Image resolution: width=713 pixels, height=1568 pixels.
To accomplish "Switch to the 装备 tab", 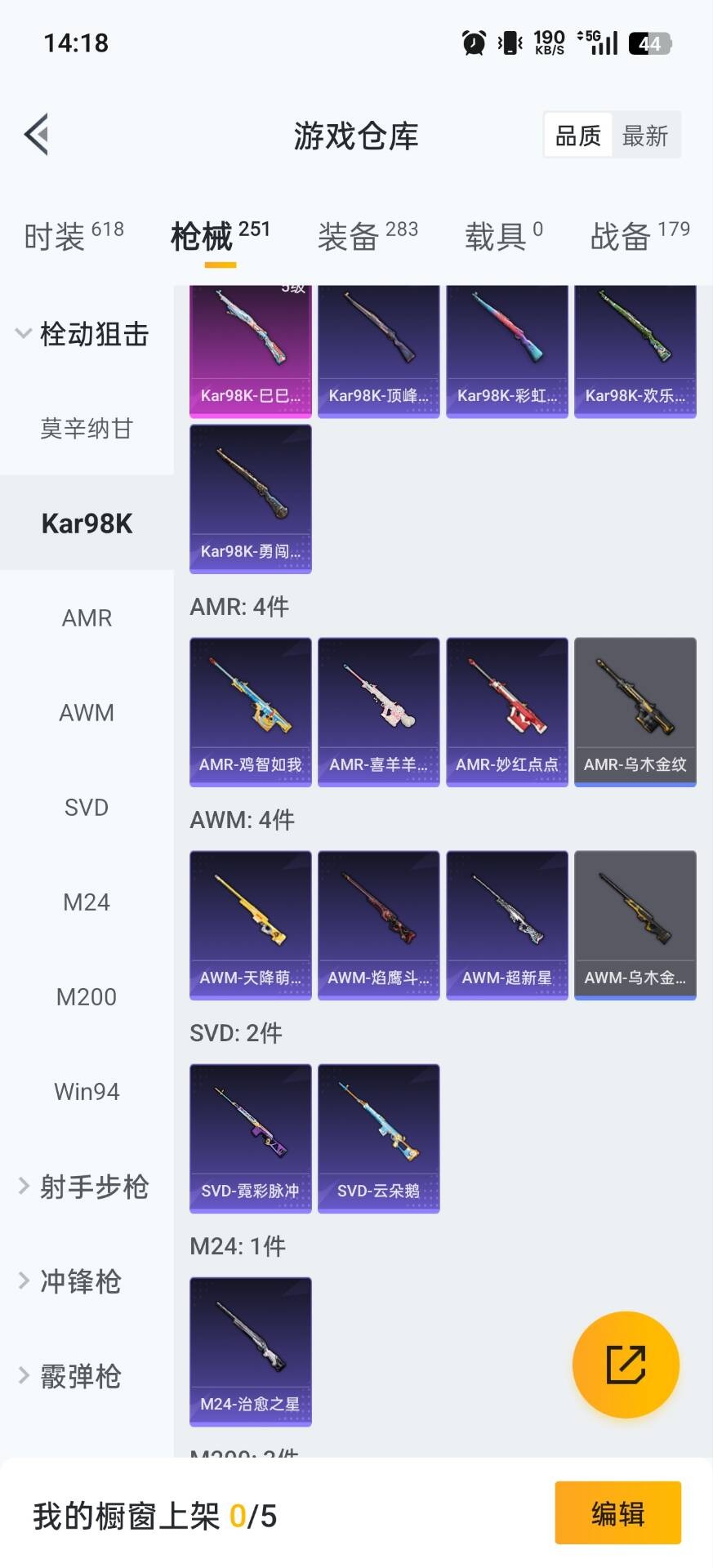I will coord(368,237).
